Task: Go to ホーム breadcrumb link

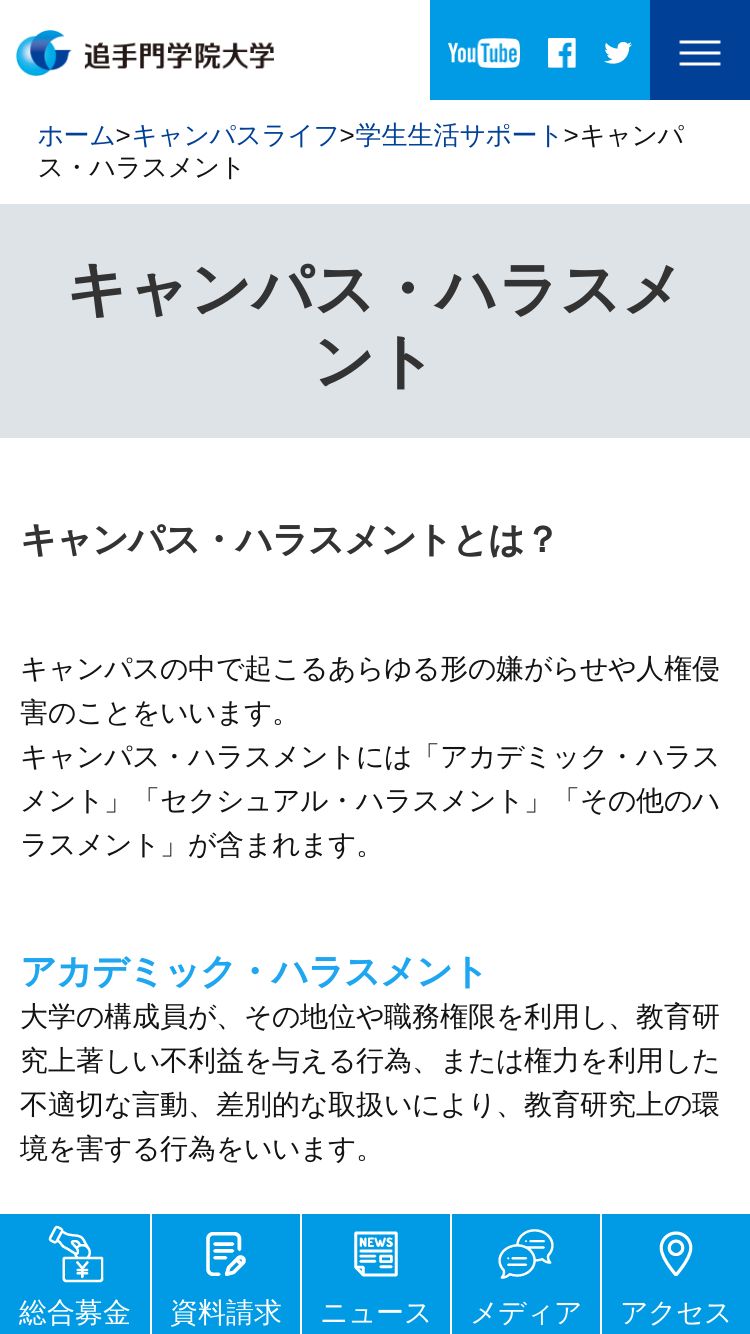Action: coord(76,135)
